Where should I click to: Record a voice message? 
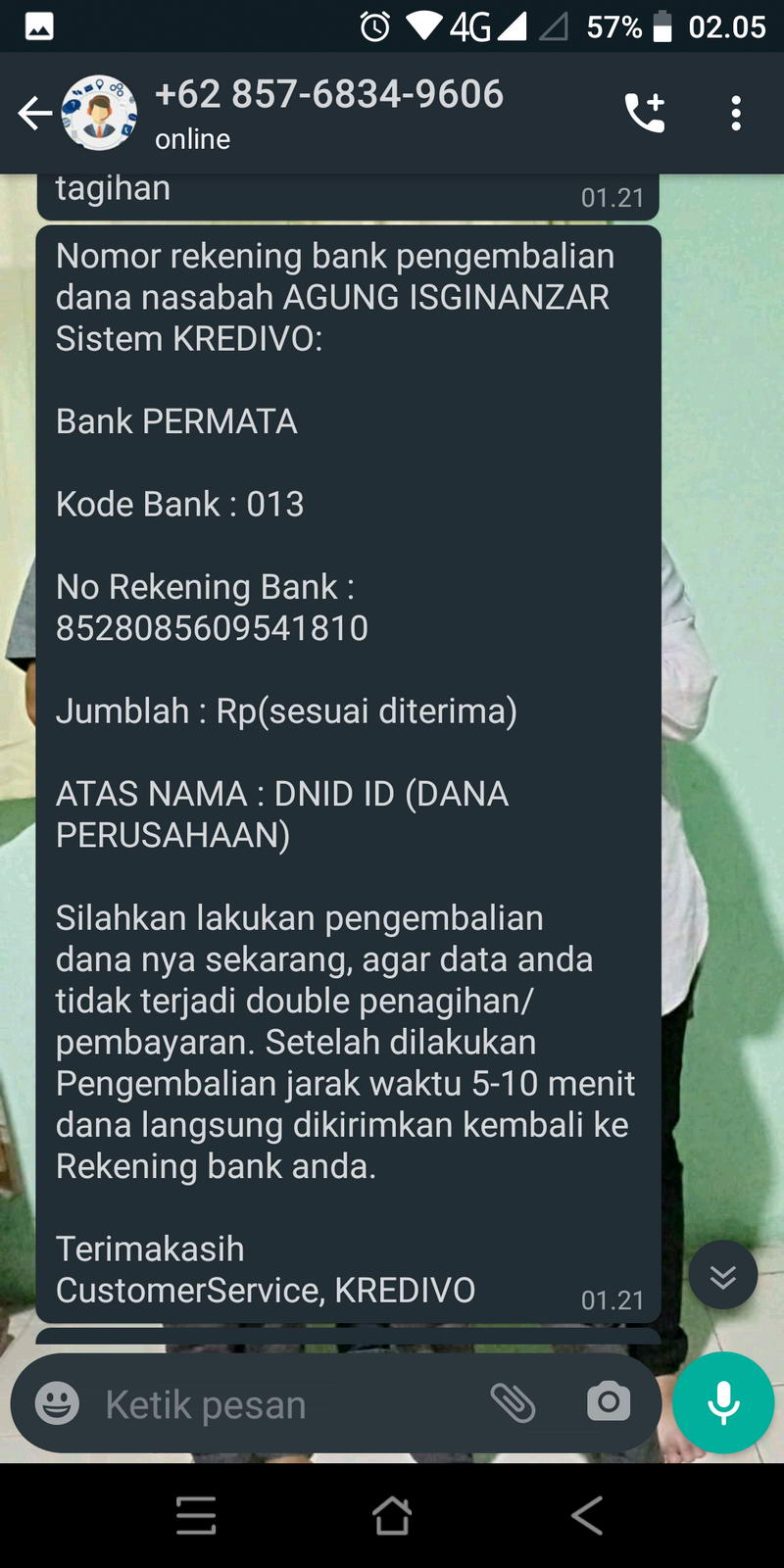click(x=723, y=1402)
